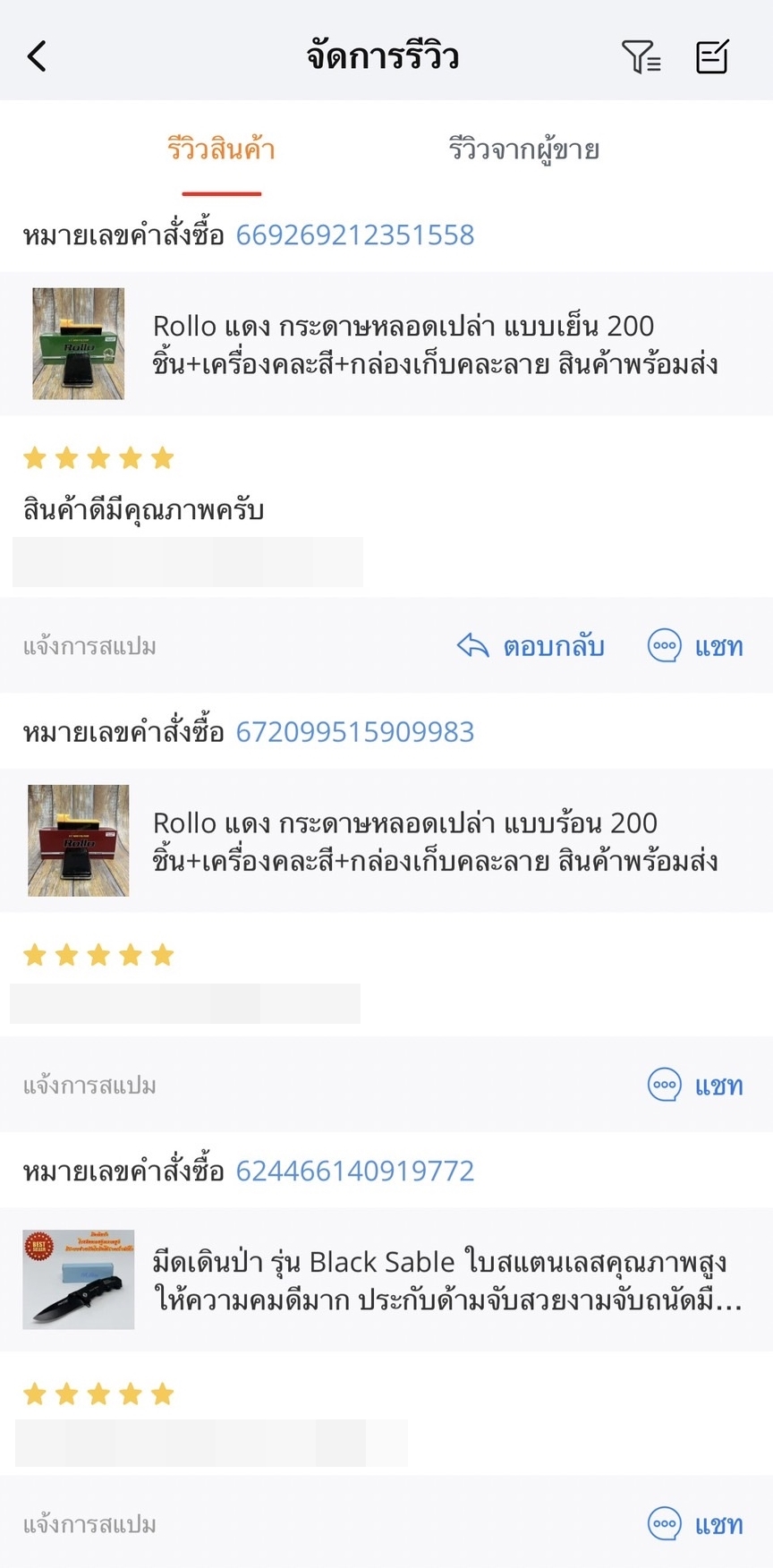
Task: Chat with buyer of order 669269212351558
Action: [696, 646]
